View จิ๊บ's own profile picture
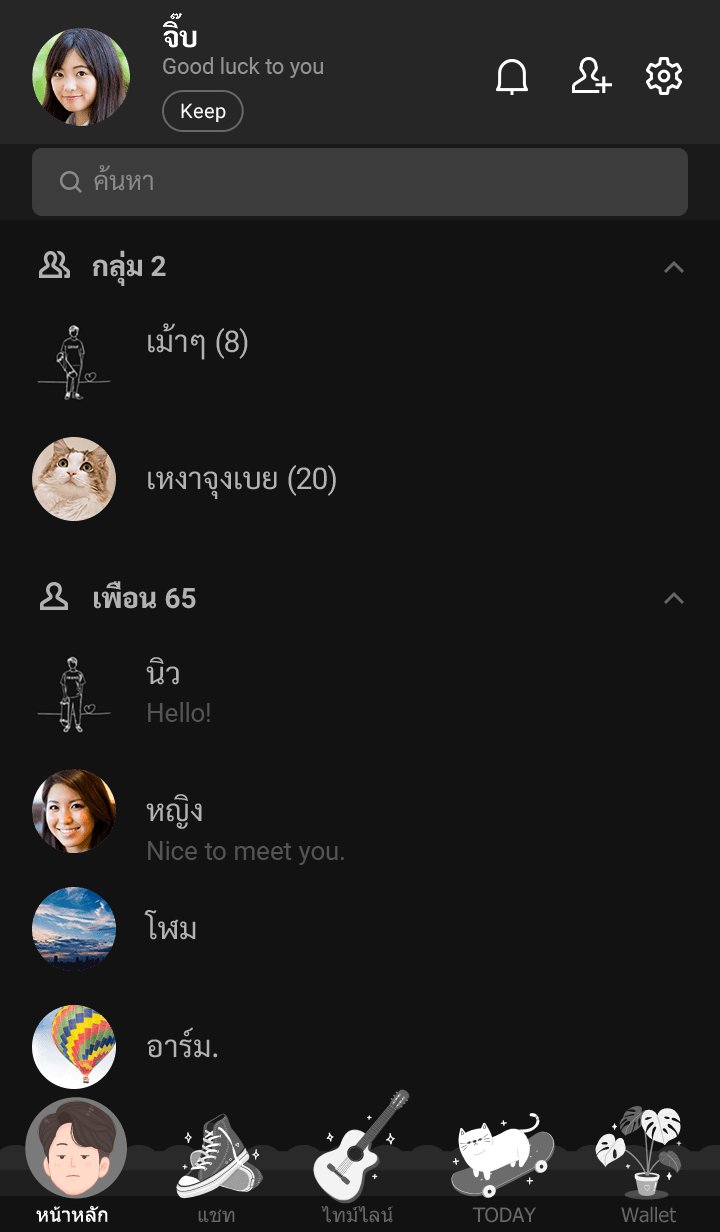 [81, 77]
